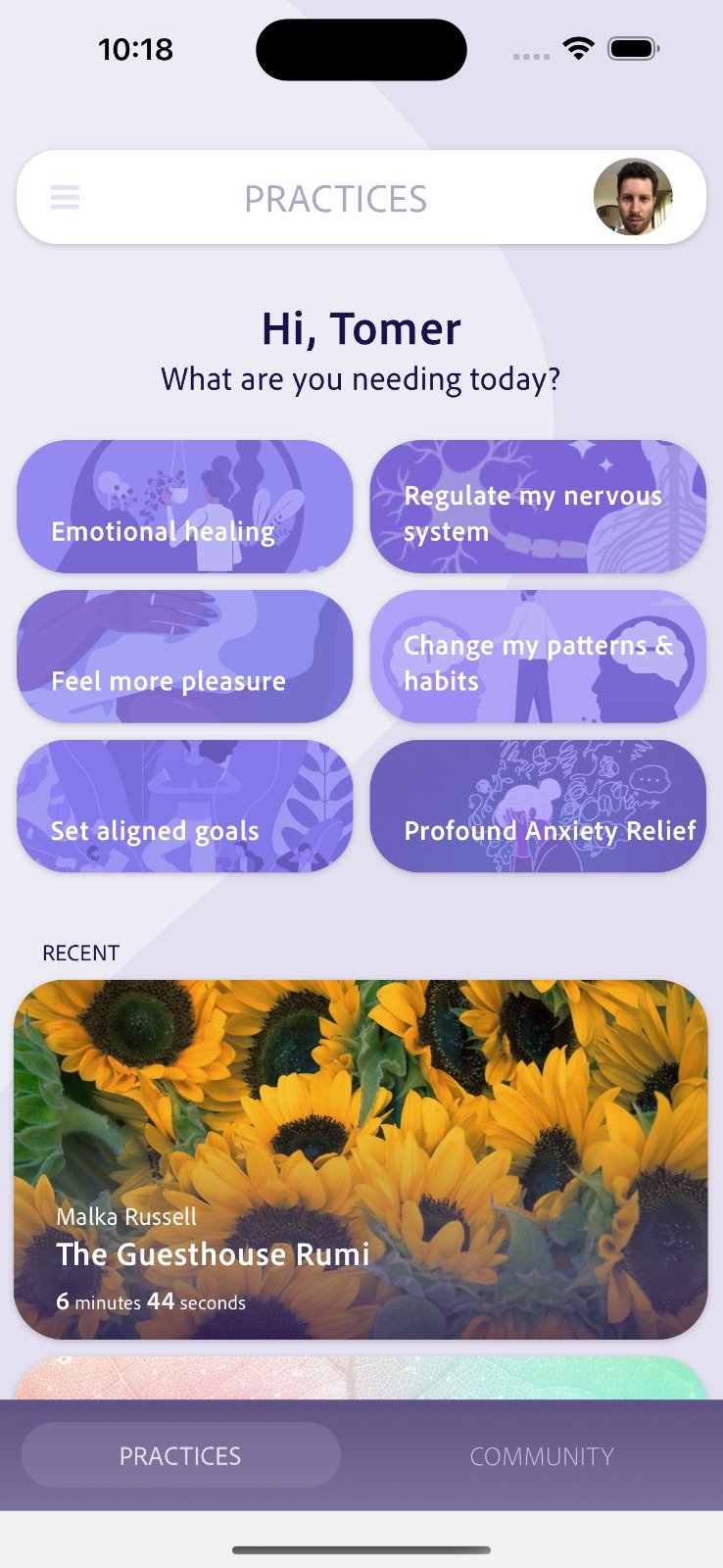Open Regulate my nervous system
Screen dimensions: 723x1568
coord(537,507)
